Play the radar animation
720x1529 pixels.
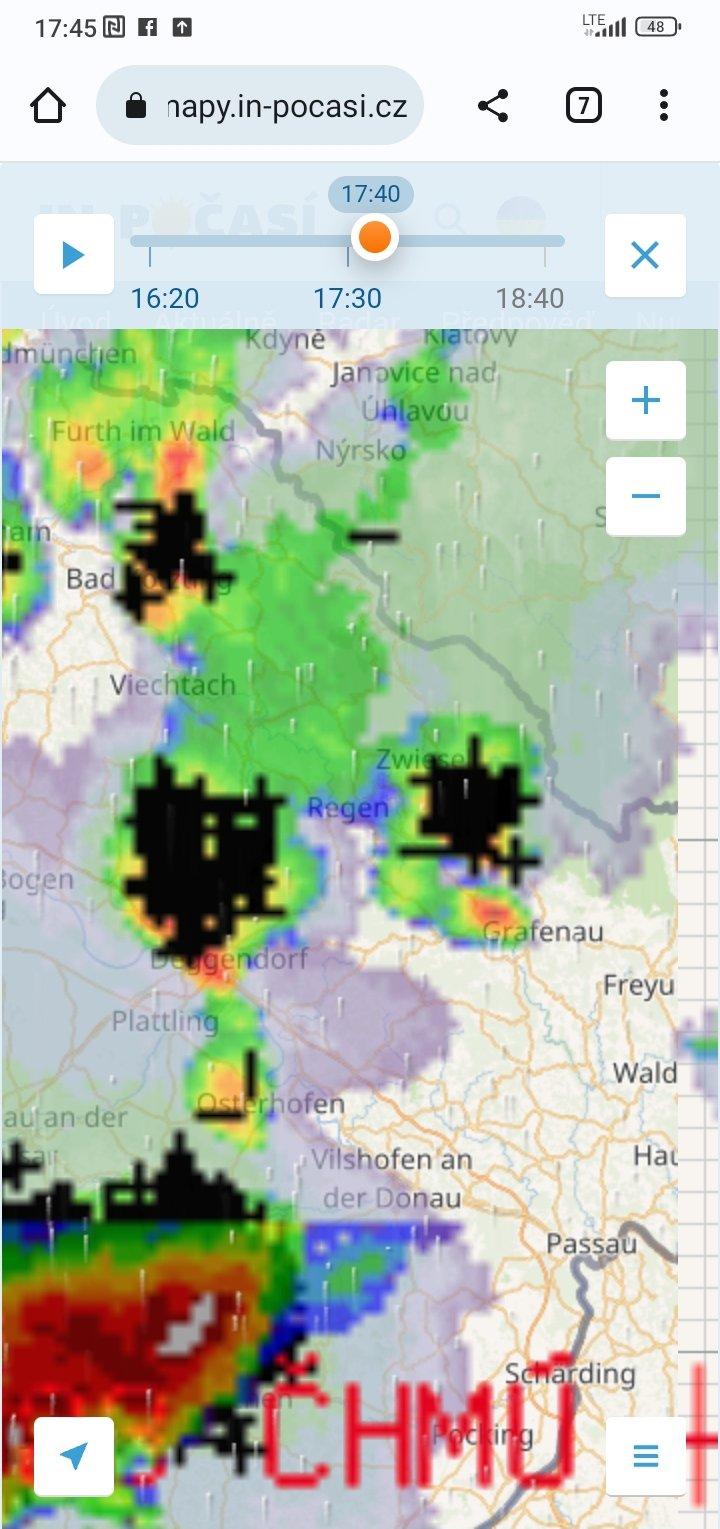click(73, 255)
